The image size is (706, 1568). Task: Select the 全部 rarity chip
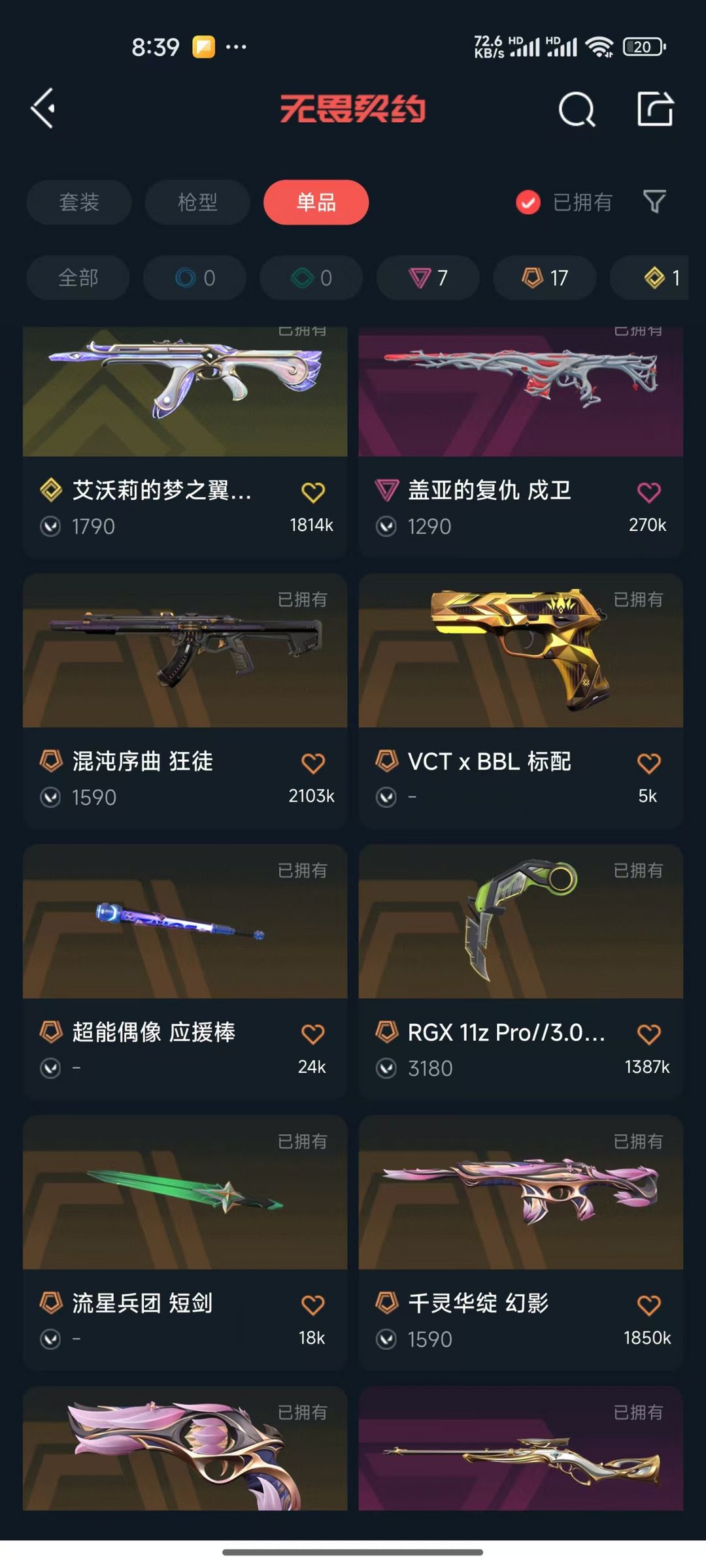pos(78,278)
